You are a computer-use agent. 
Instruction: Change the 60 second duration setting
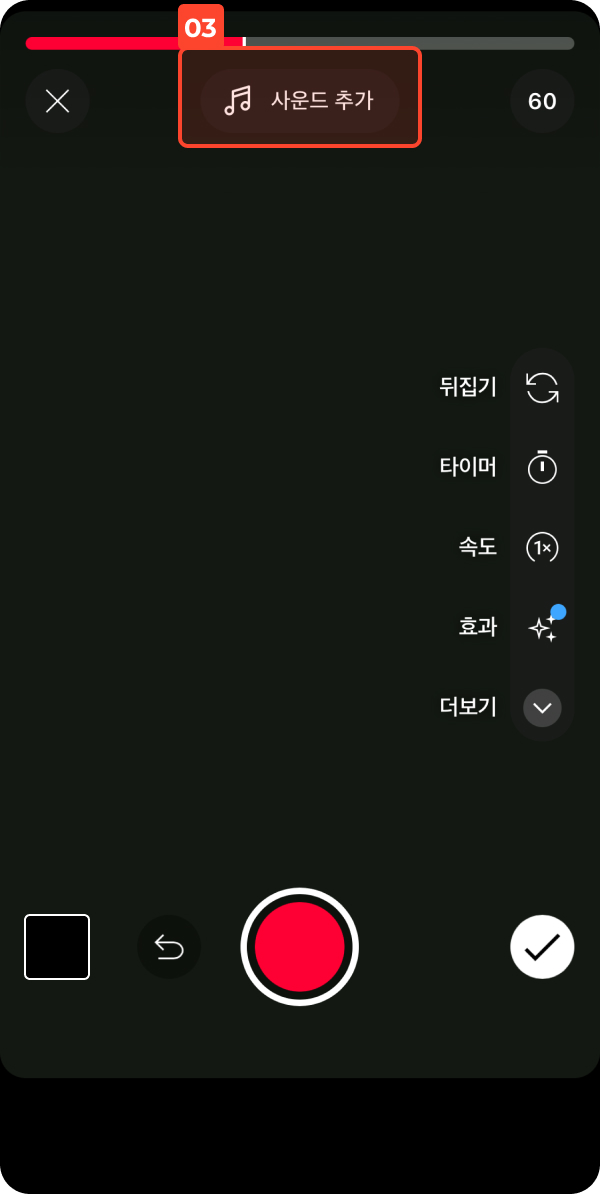coord(542,101)
